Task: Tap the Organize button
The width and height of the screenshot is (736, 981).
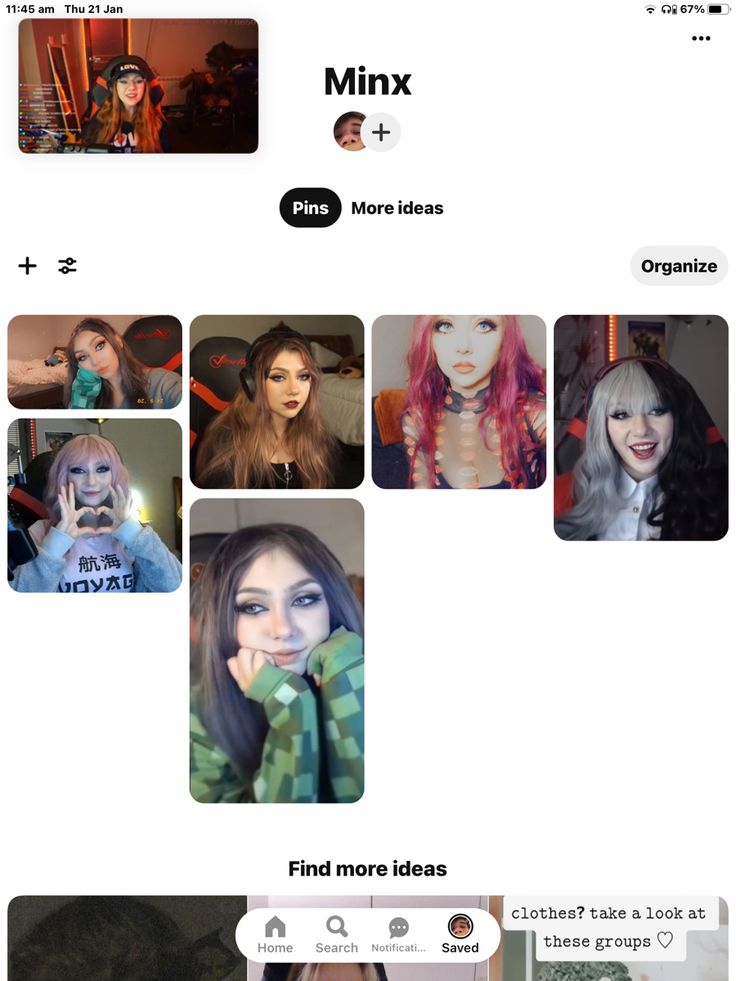Action: 679,266
